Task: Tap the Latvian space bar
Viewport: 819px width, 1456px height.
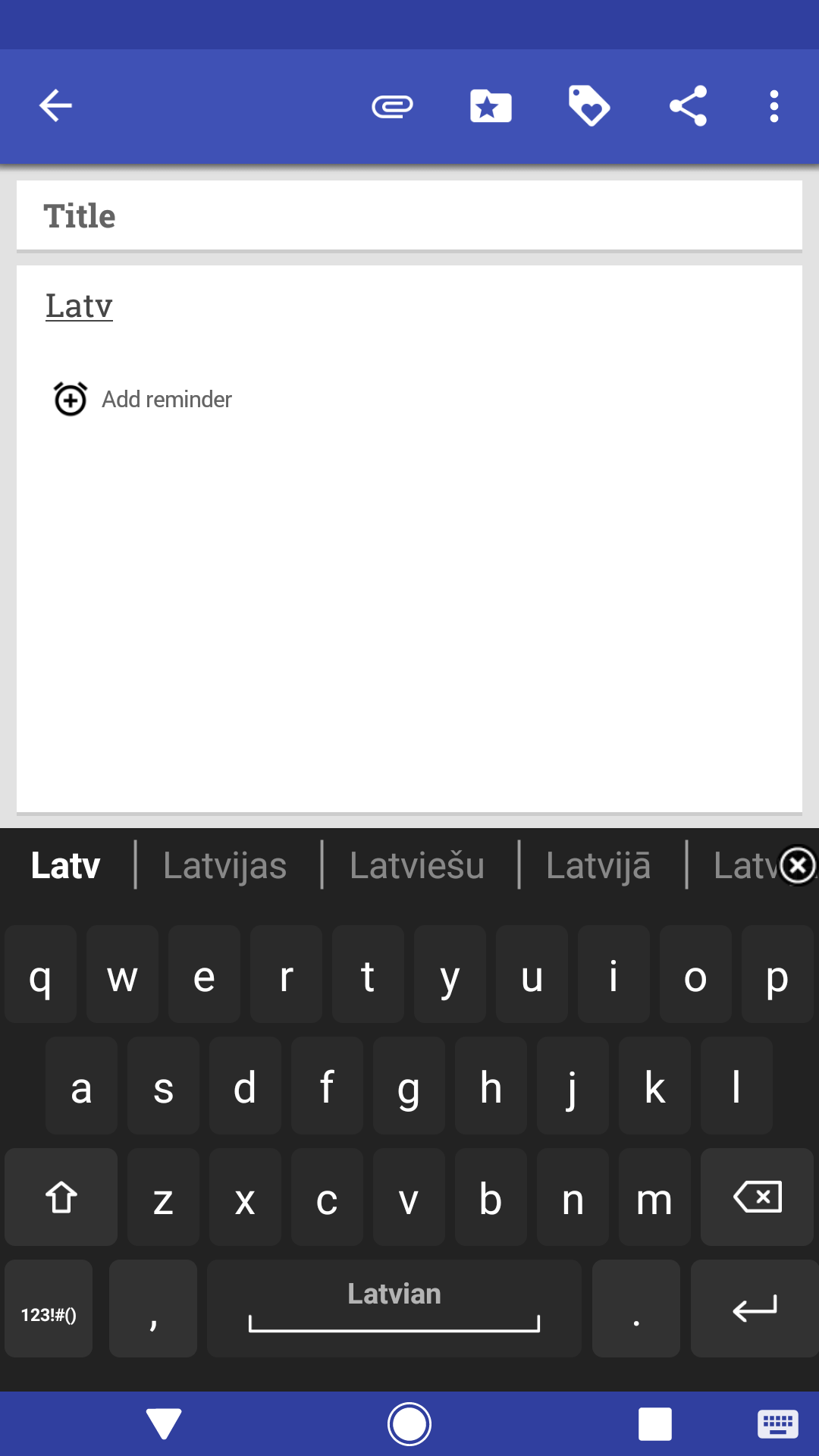Action: (x=394, y=1310)
